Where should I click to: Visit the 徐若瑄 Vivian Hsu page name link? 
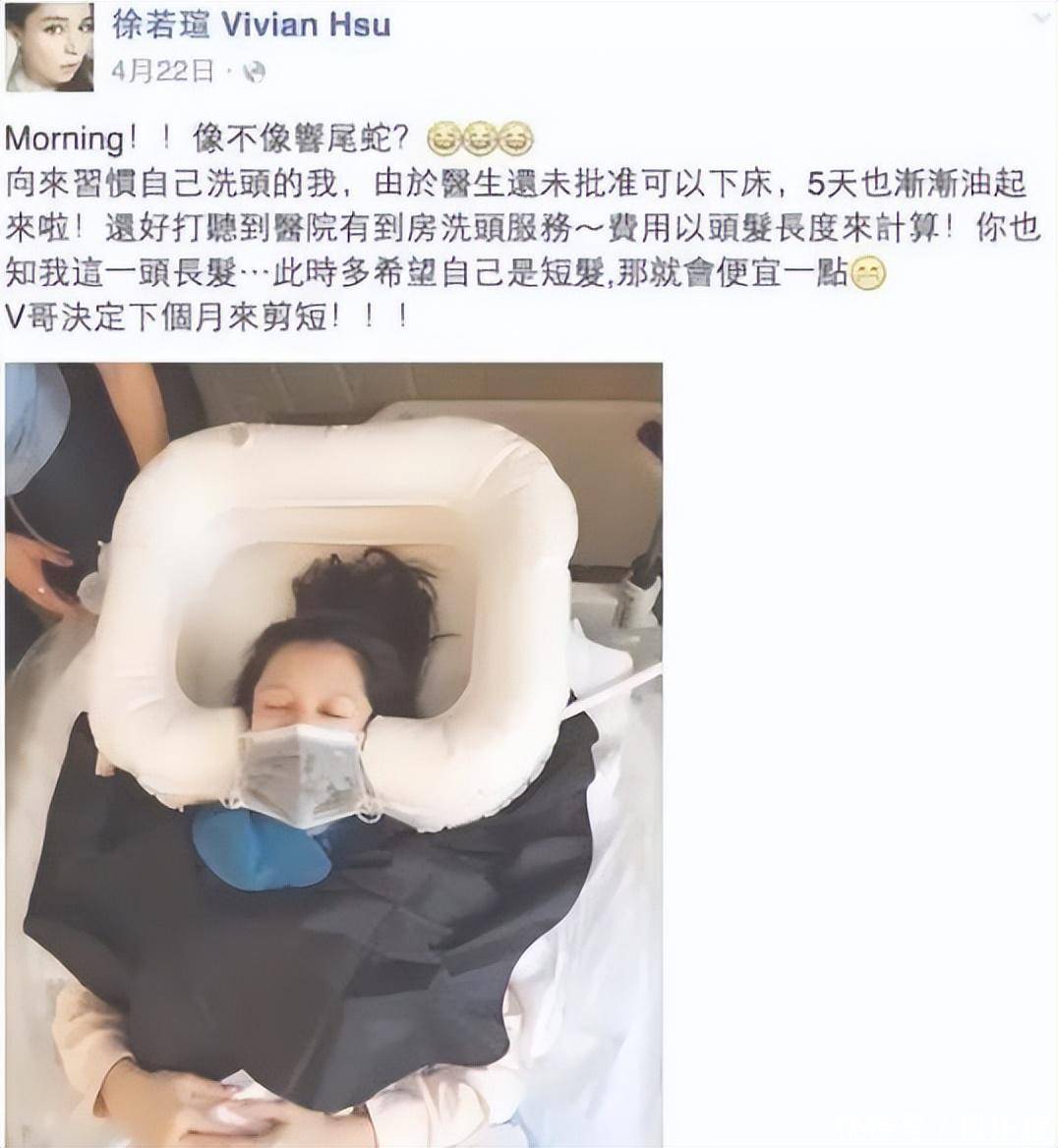pos(251,25)
